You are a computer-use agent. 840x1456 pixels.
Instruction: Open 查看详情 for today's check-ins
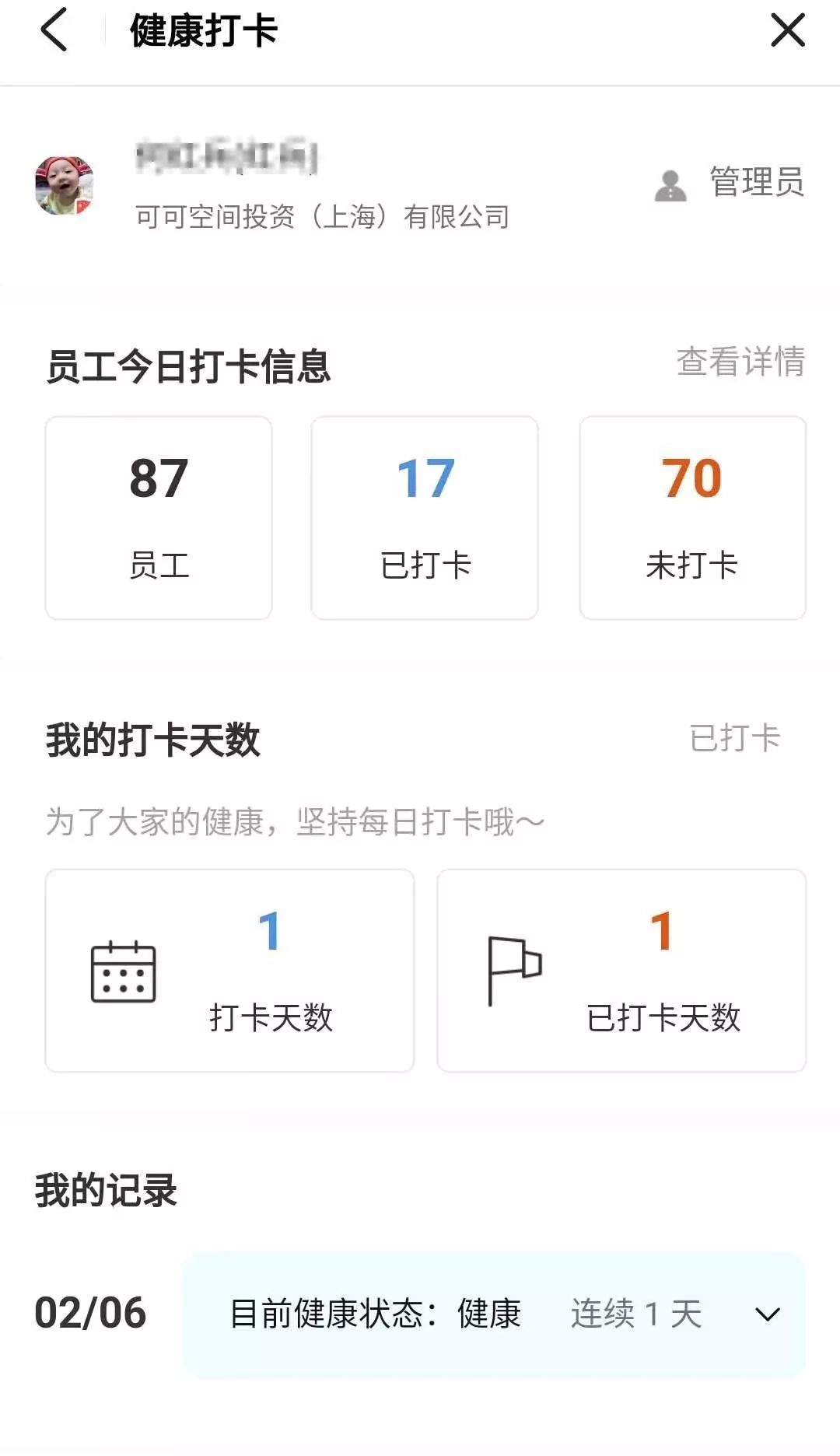[740, 362]
